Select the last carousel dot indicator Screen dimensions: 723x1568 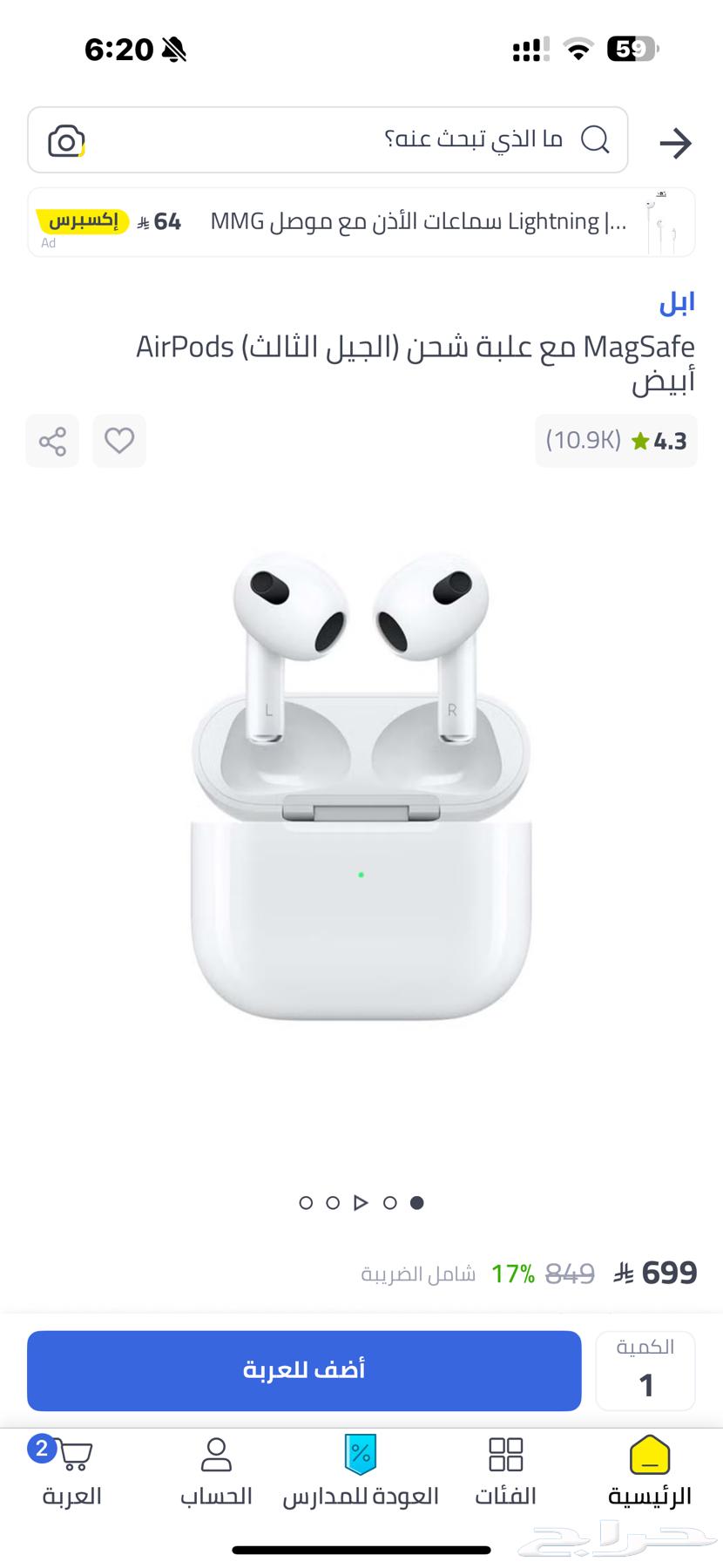[x=417, y=1202]
